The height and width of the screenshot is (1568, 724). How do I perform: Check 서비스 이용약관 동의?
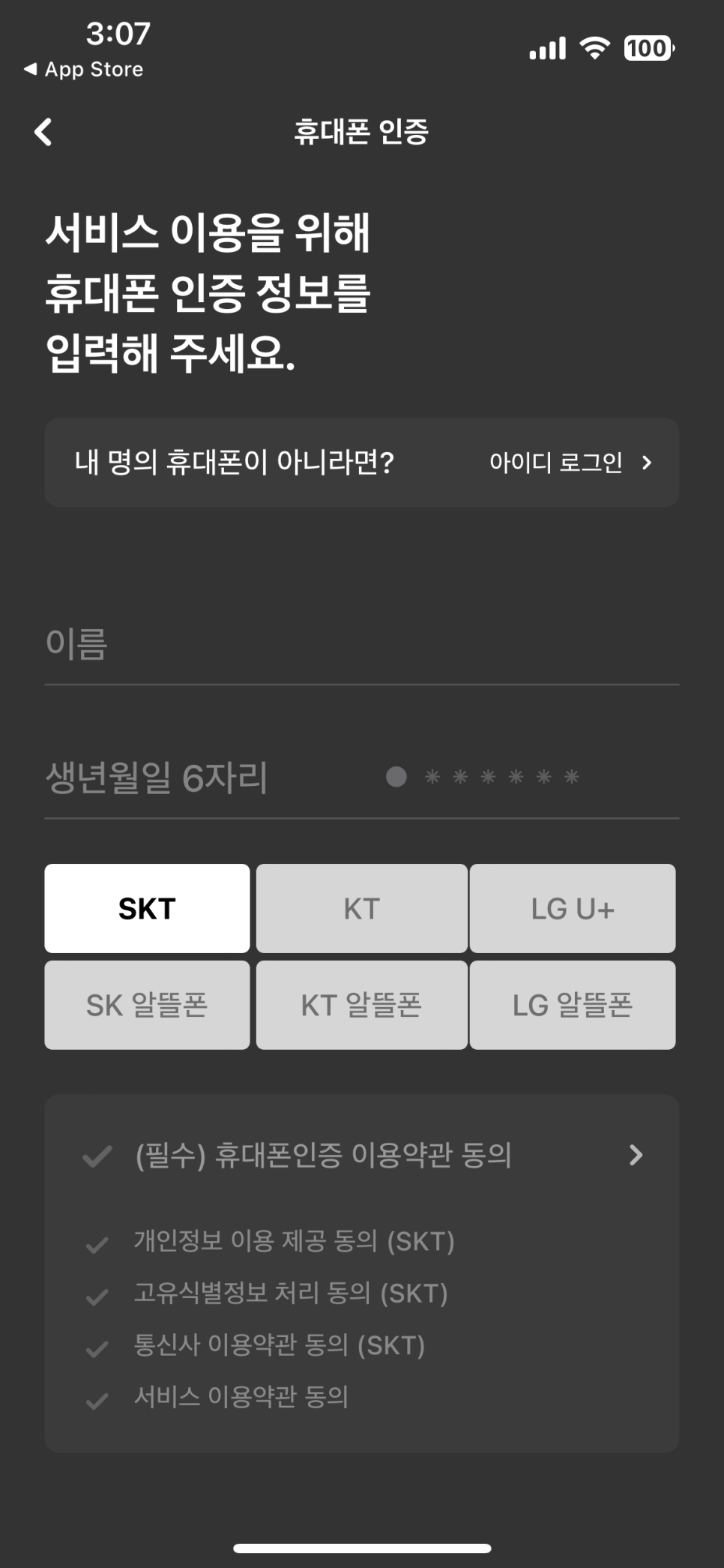pos(97,1400)
